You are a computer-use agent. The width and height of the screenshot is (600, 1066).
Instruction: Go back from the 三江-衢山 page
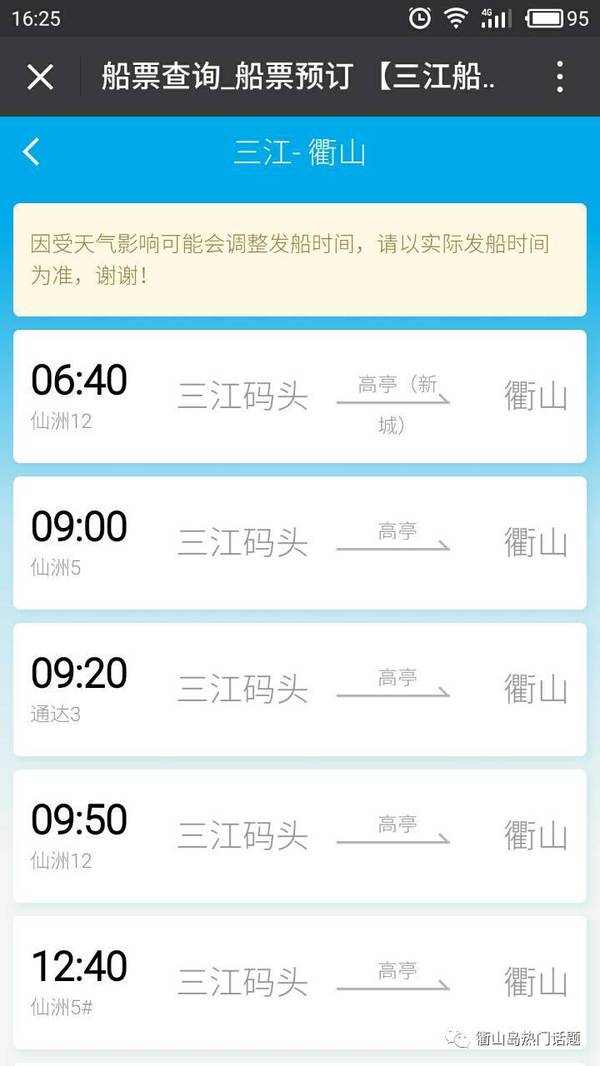point(32,152)
